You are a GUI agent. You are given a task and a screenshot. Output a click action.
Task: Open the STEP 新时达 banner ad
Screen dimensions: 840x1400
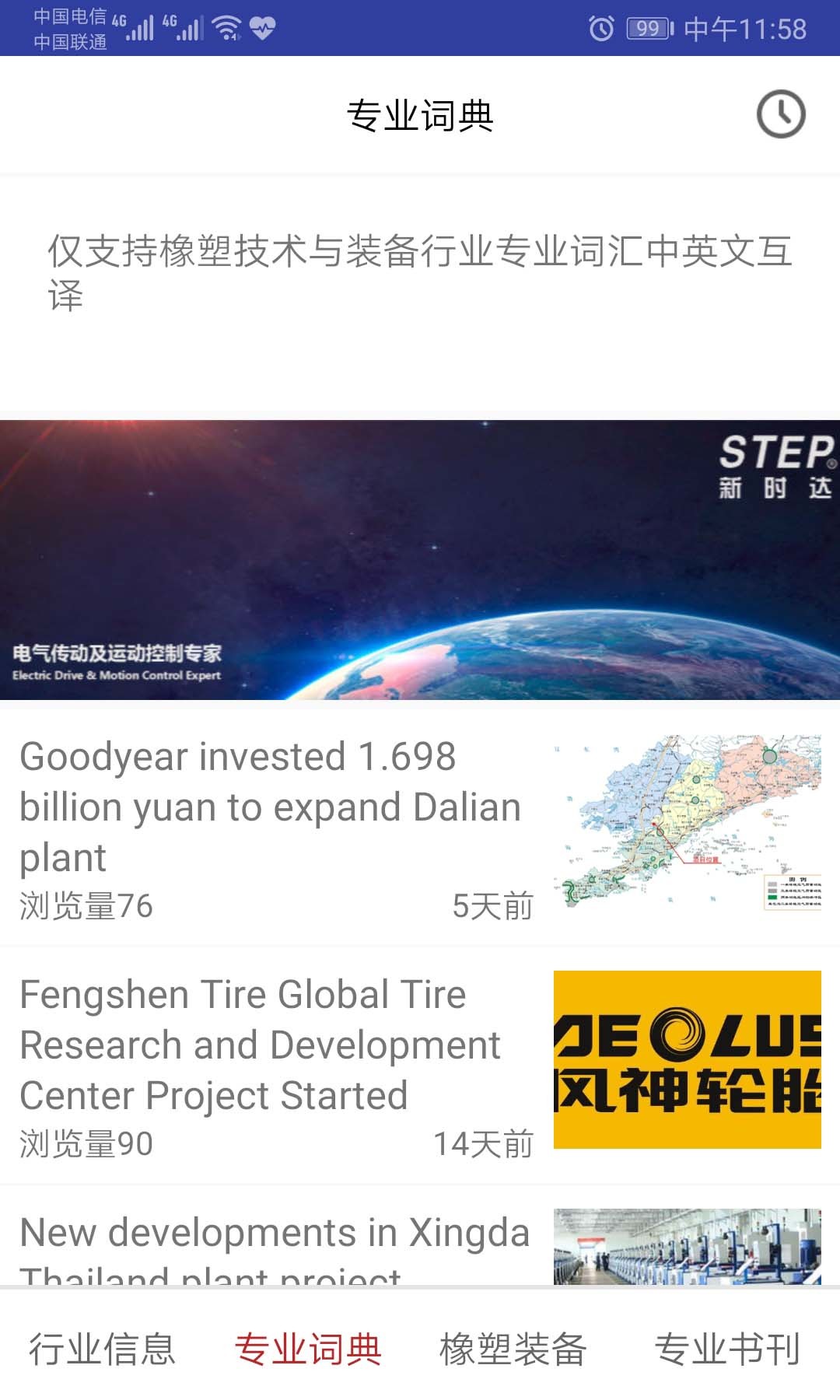pyautogui.click(x=420, y=560)
